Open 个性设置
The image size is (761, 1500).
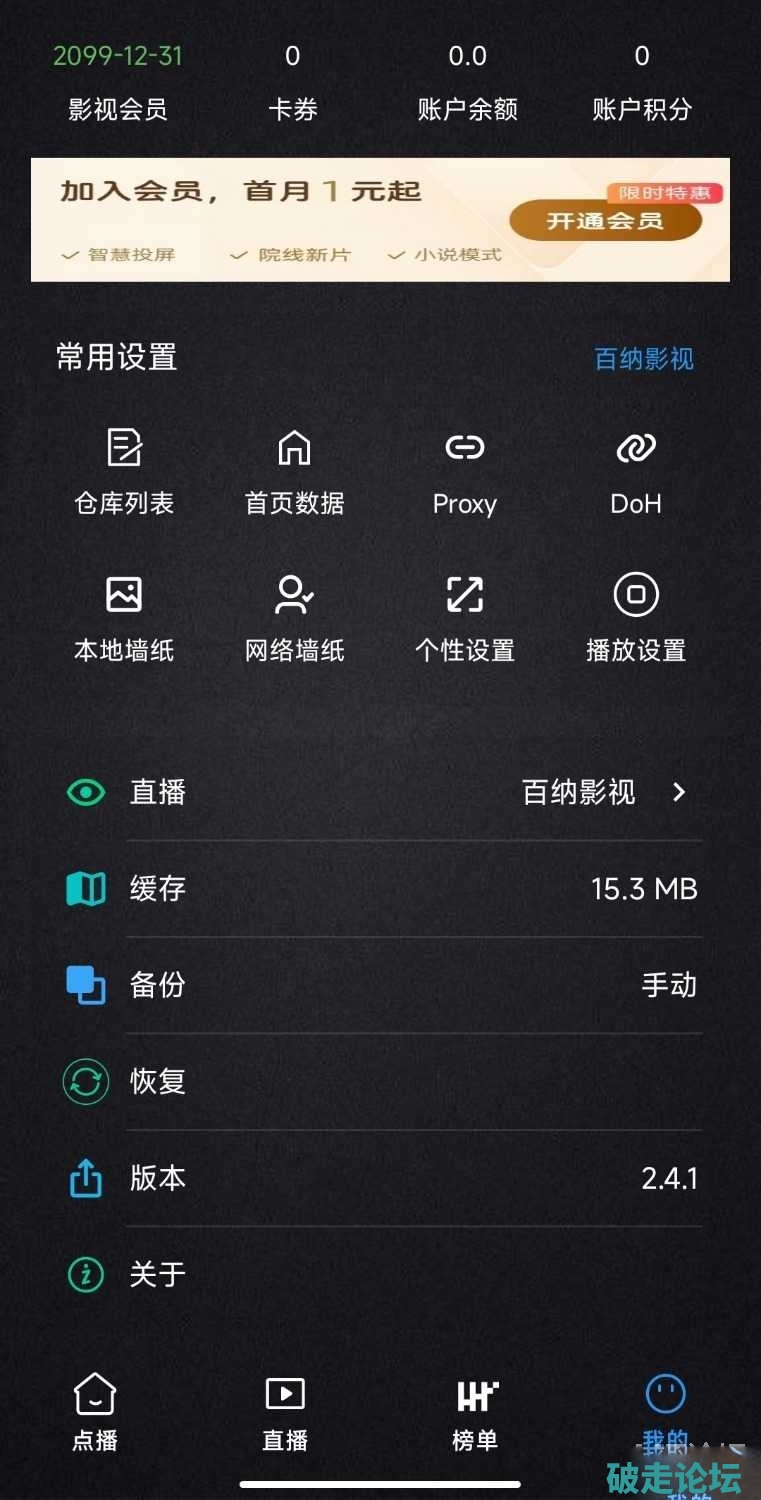[x=464, y=619]
